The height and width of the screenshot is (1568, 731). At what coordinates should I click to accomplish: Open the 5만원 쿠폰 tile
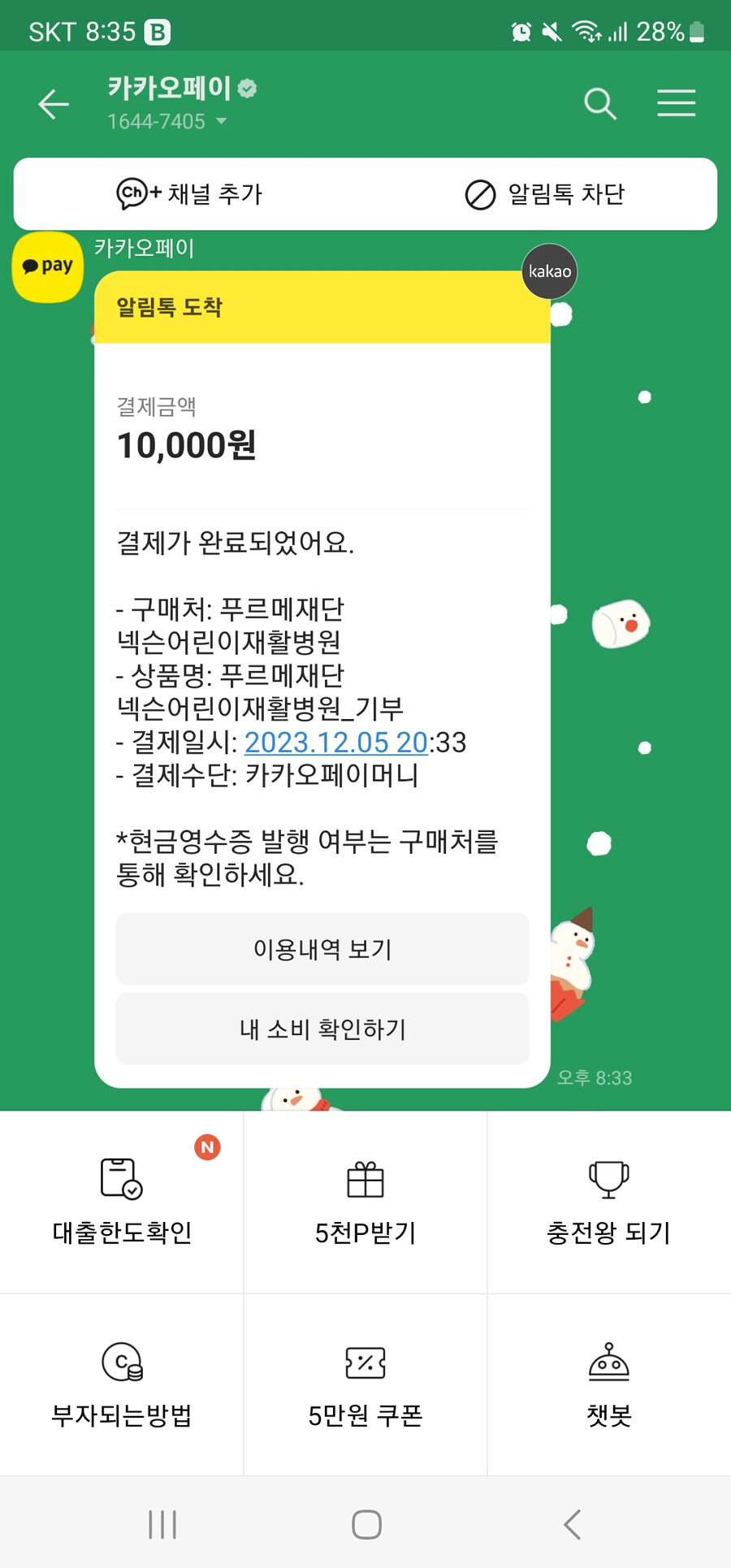[365, 1385]
